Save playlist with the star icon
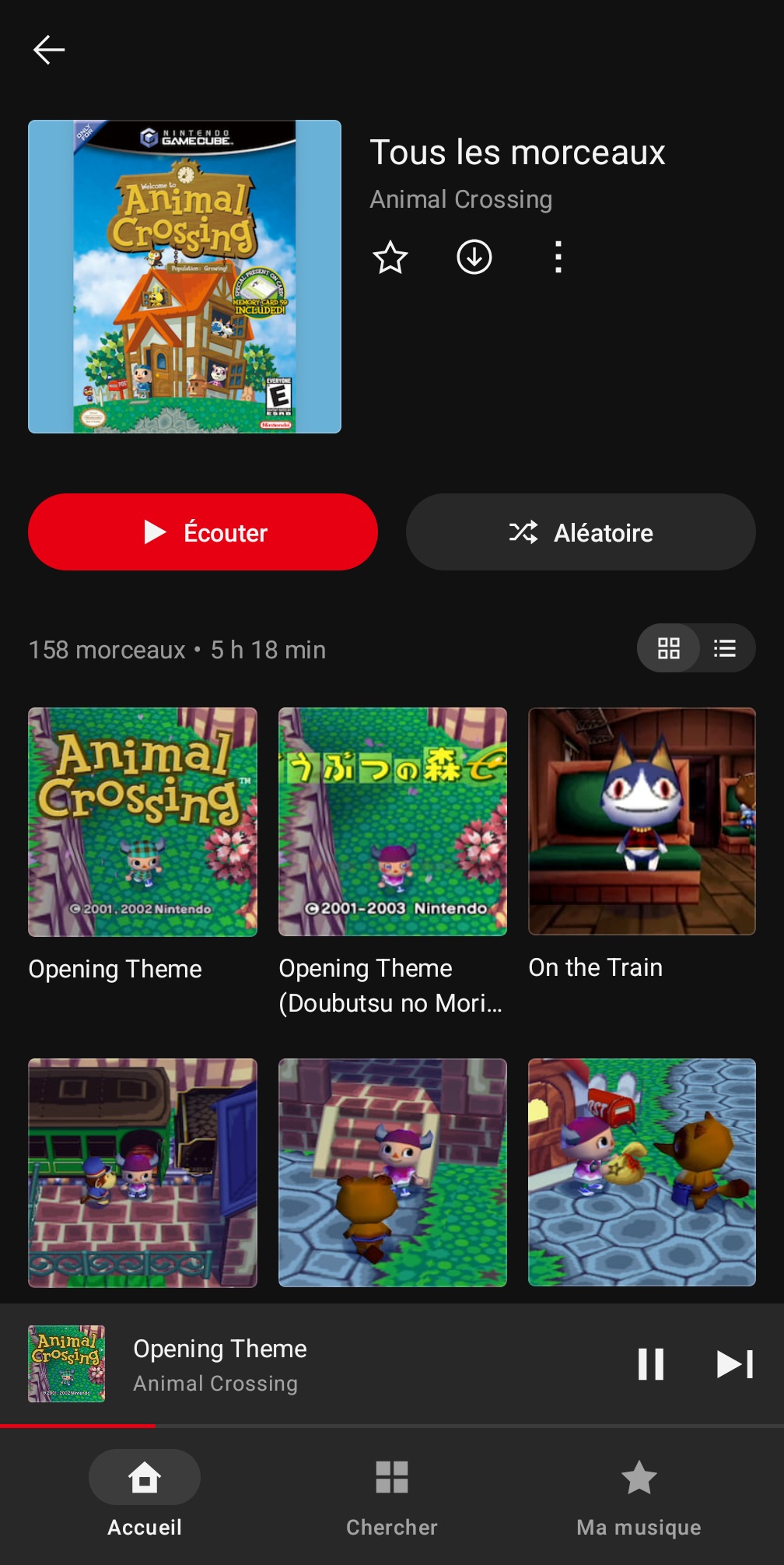Image resolution: width=784 pixels, height=1565 pixels. click(389, 257)
